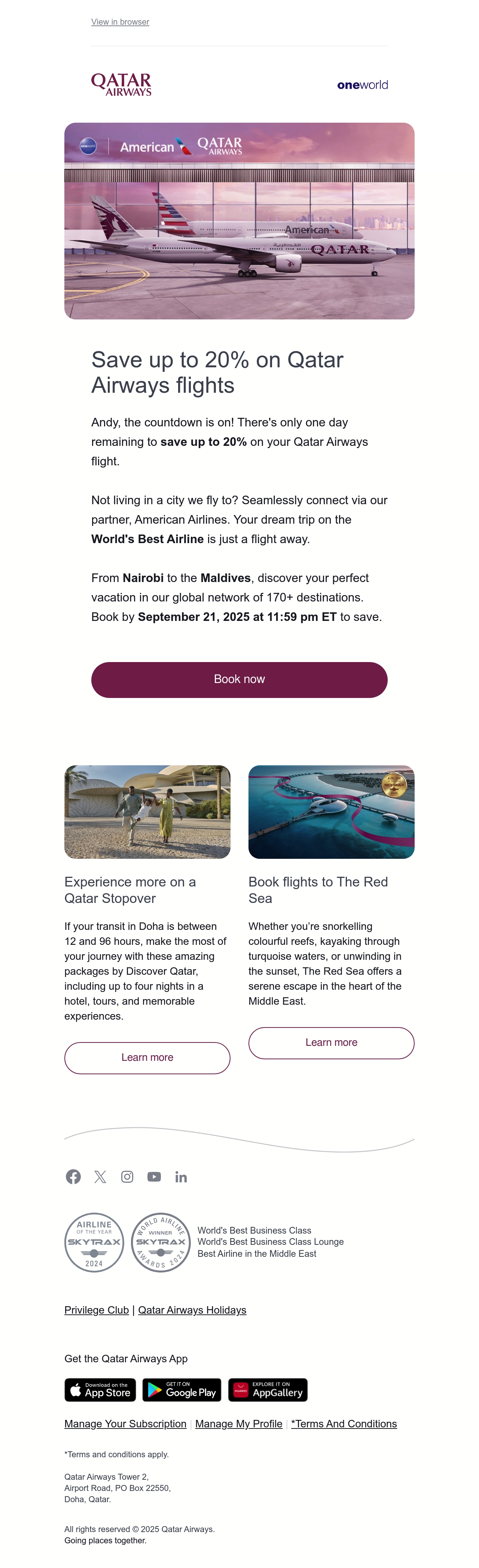479x1568 pixels.
Task: Open the Red Sea resort image
Action: (331, 811)
